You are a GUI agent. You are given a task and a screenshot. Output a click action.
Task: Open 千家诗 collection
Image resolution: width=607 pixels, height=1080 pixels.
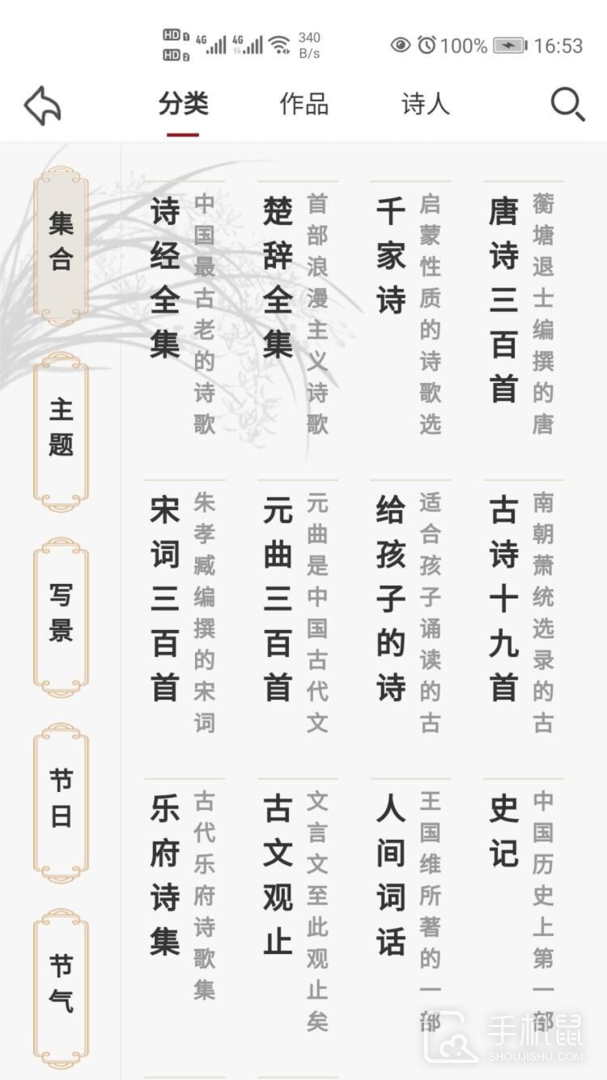391,256
